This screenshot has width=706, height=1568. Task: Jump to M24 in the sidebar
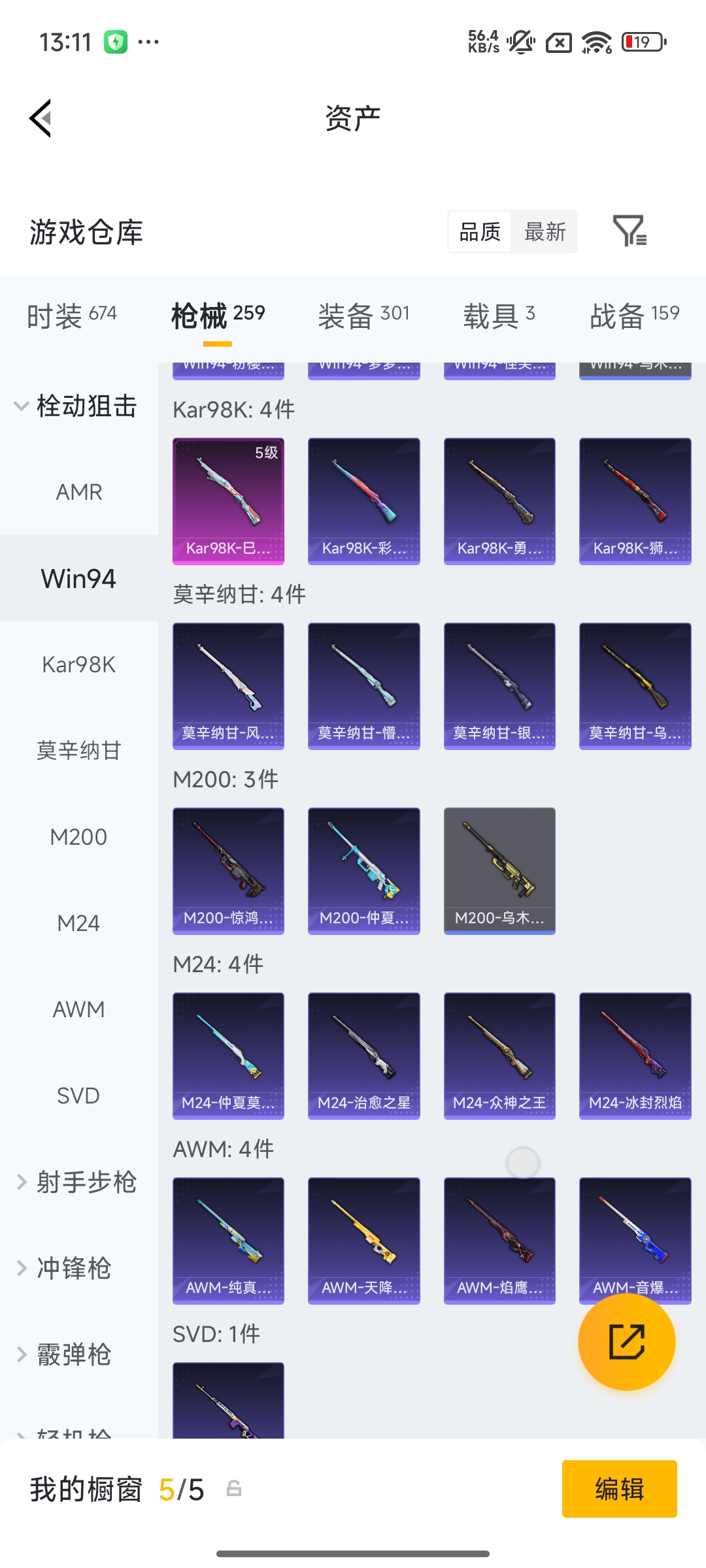78,923
